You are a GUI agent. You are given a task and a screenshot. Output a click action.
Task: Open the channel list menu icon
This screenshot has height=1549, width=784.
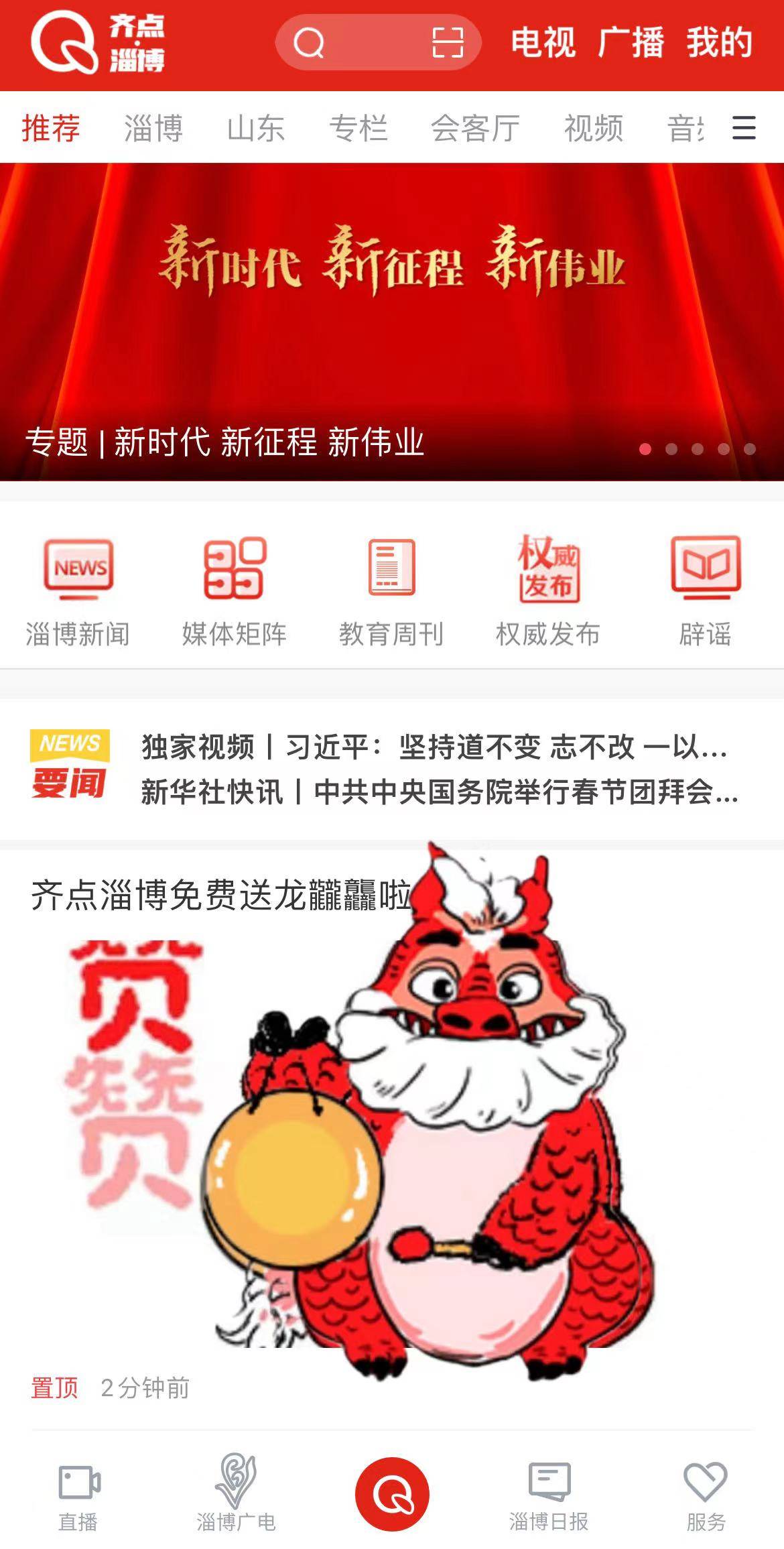744,128
